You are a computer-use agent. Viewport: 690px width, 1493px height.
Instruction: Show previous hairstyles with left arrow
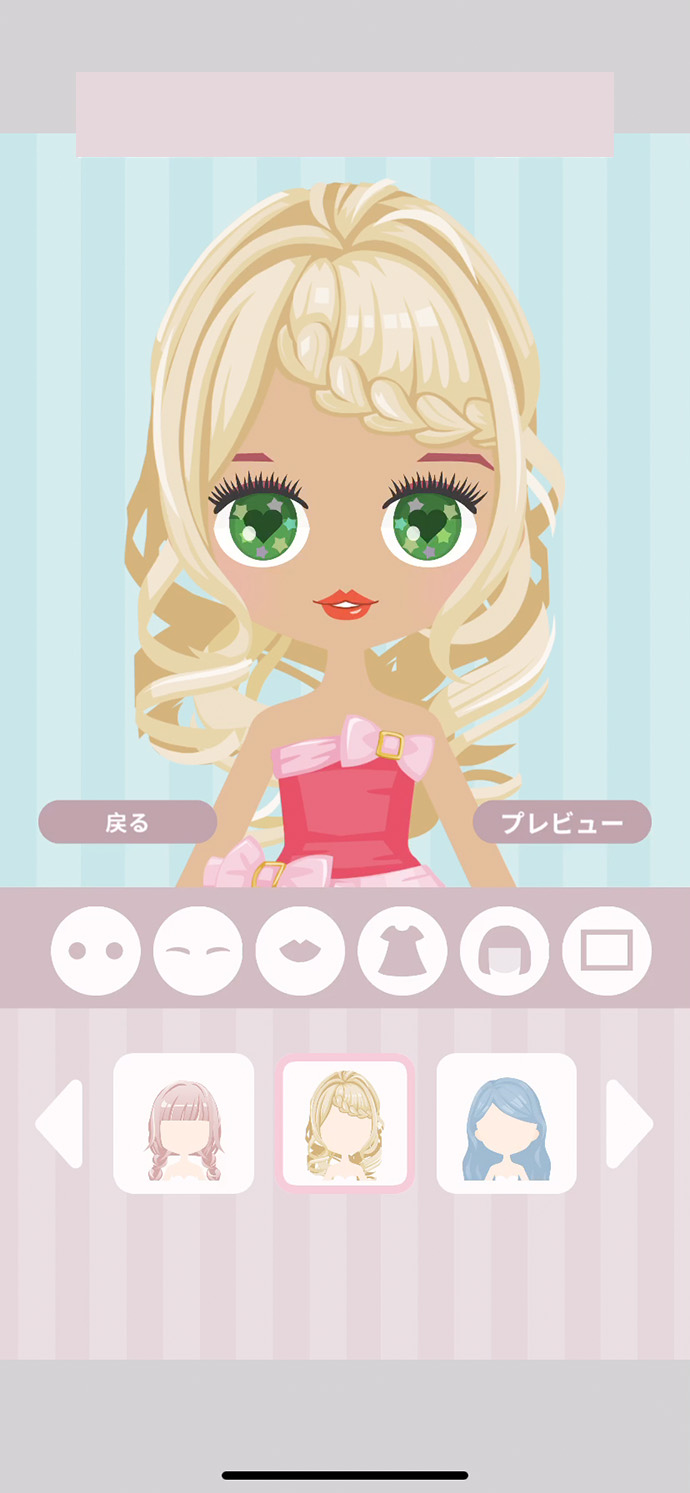coord(60,1124)
